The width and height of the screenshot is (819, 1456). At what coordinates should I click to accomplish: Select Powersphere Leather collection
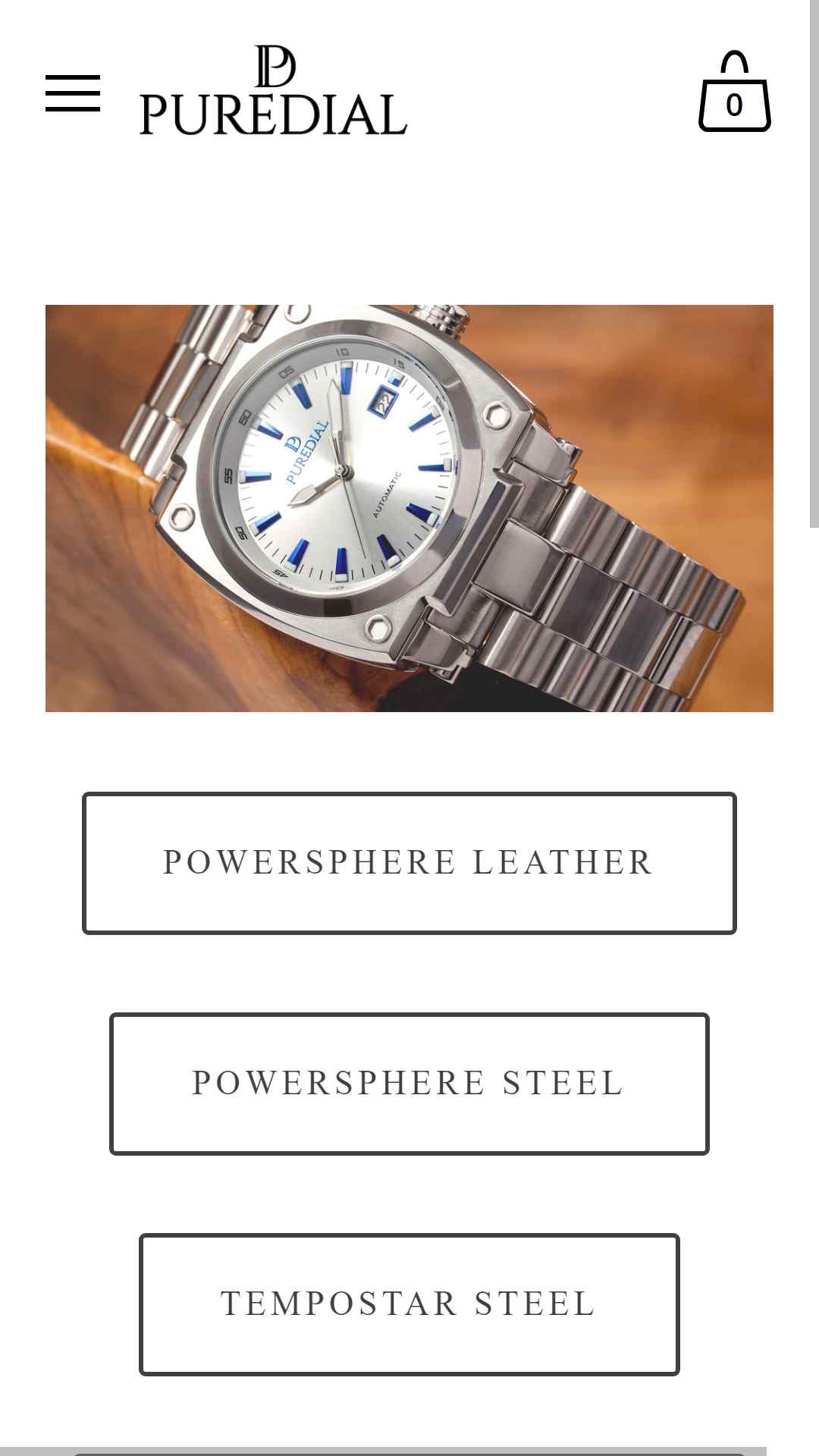409,863
